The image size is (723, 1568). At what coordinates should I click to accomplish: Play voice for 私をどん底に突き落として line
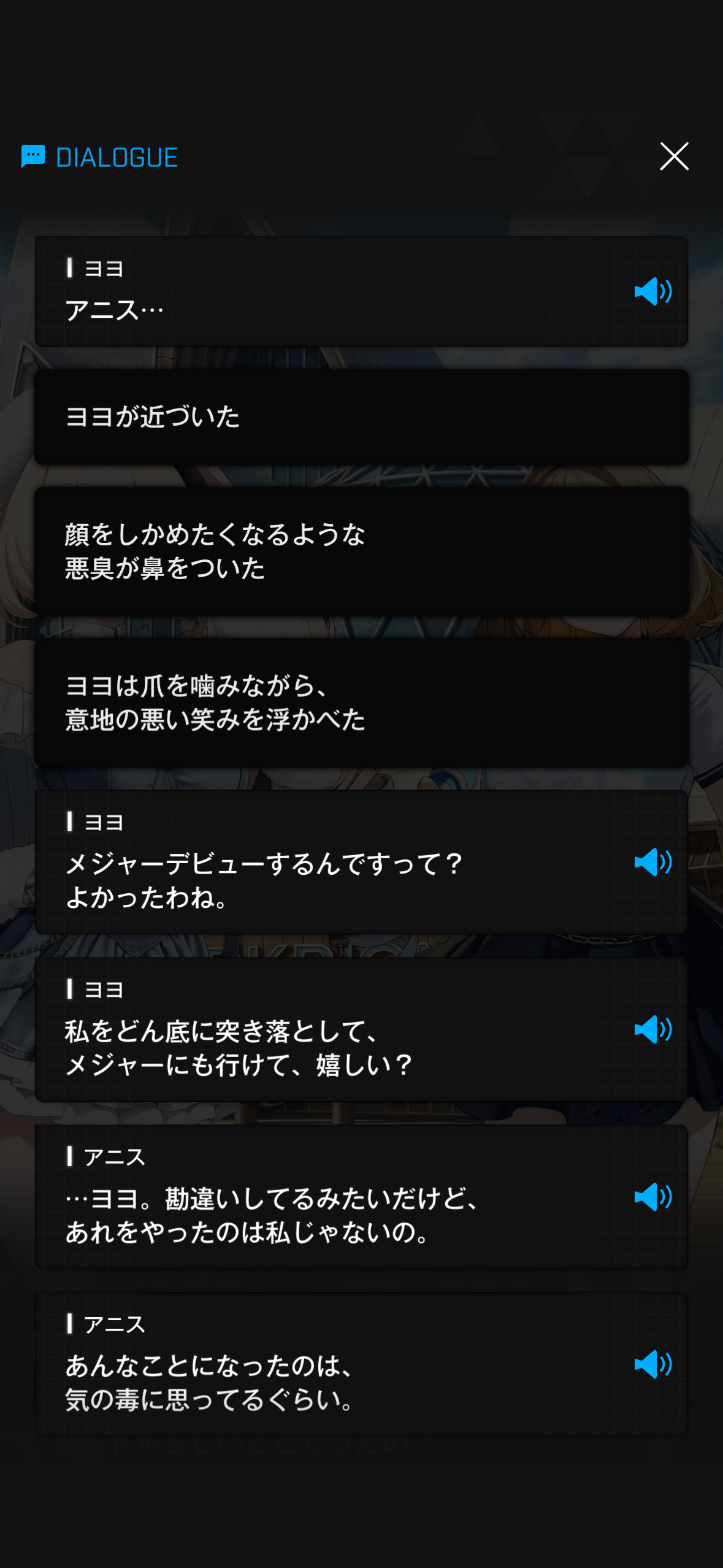tap(652, 1029)
